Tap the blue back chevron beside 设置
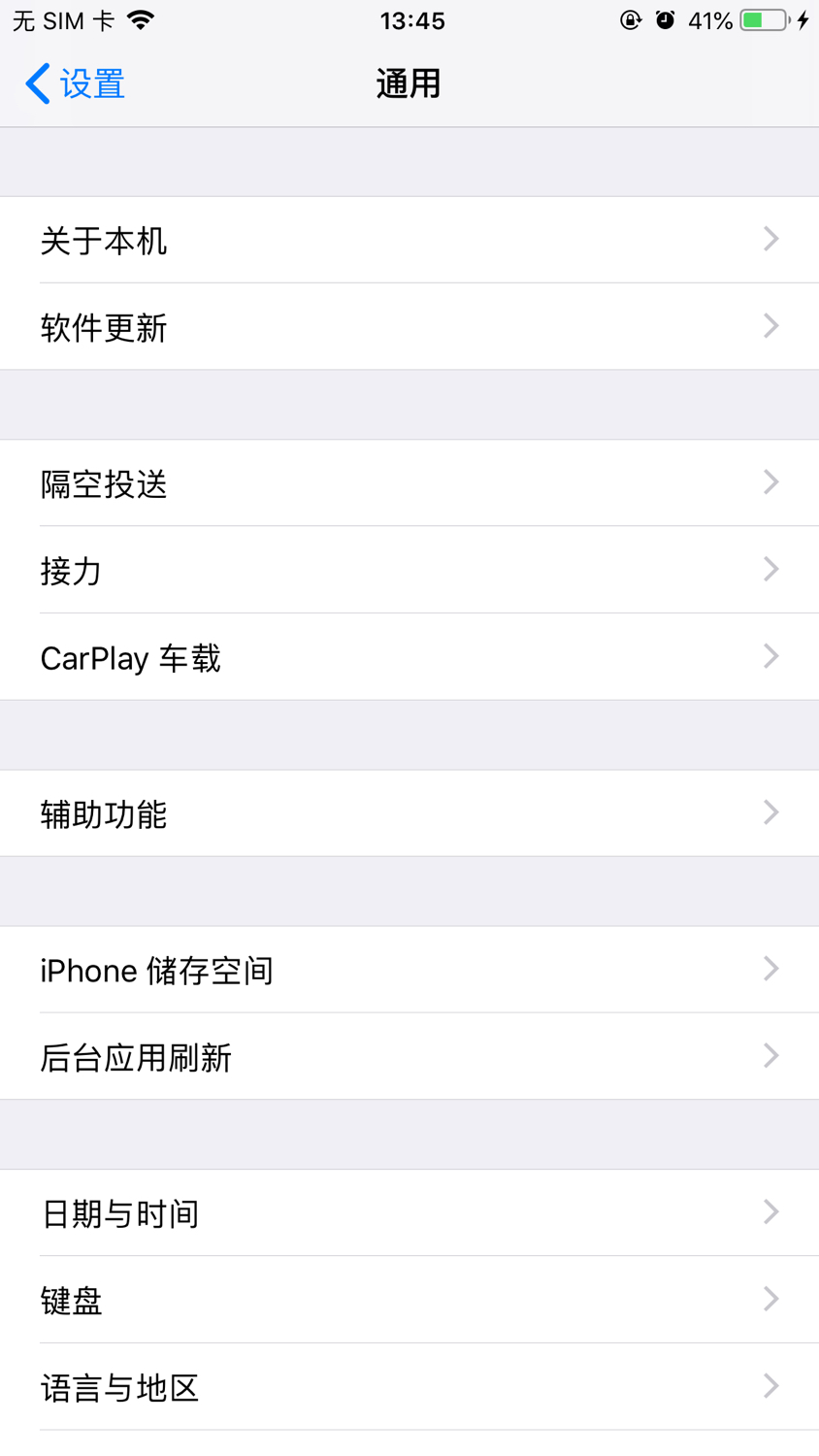819x1456 pixels. pyautogui.click(x=35, y=84)
